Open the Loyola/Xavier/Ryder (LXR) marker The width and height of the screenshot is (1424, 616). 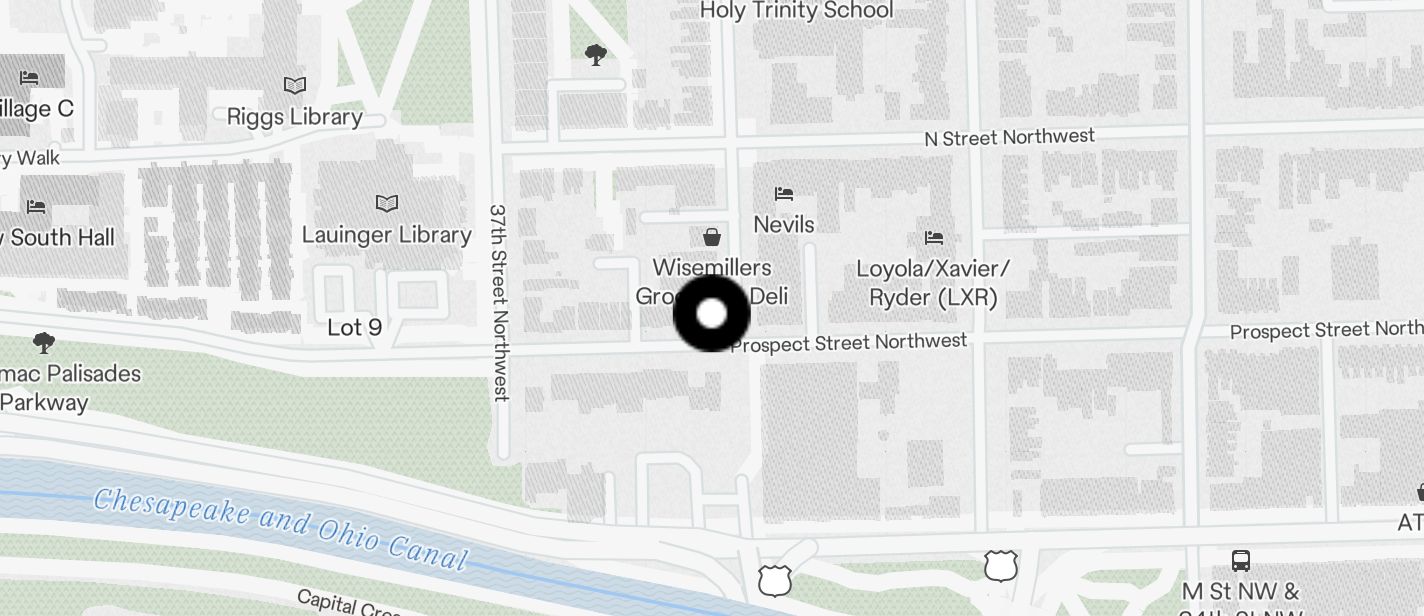pos(934,238)
